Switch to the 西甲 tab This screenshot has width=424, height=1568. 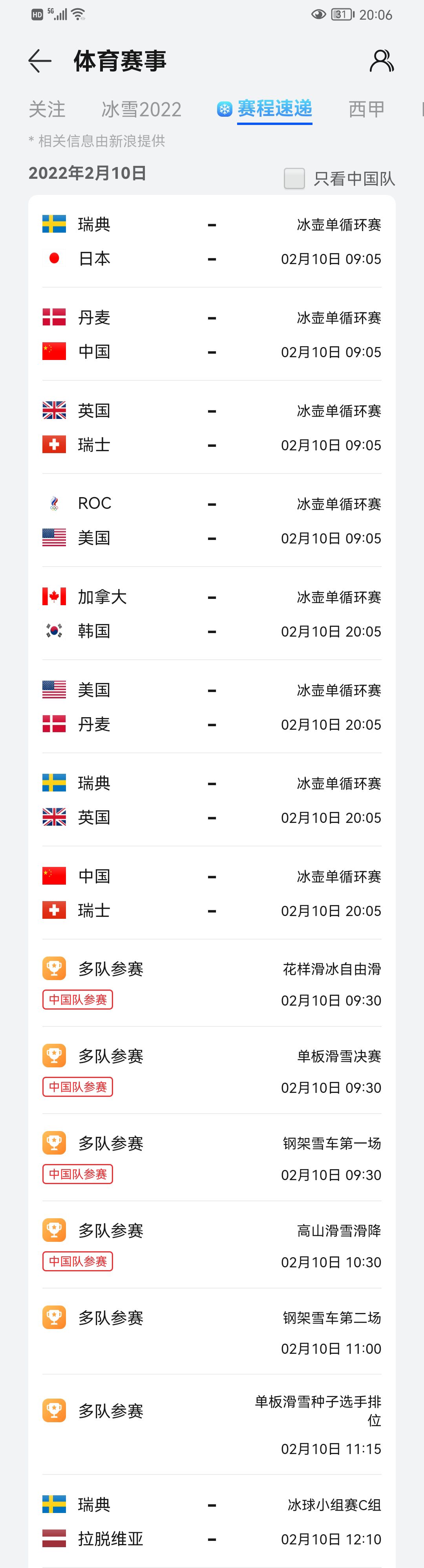click(366, 109)
